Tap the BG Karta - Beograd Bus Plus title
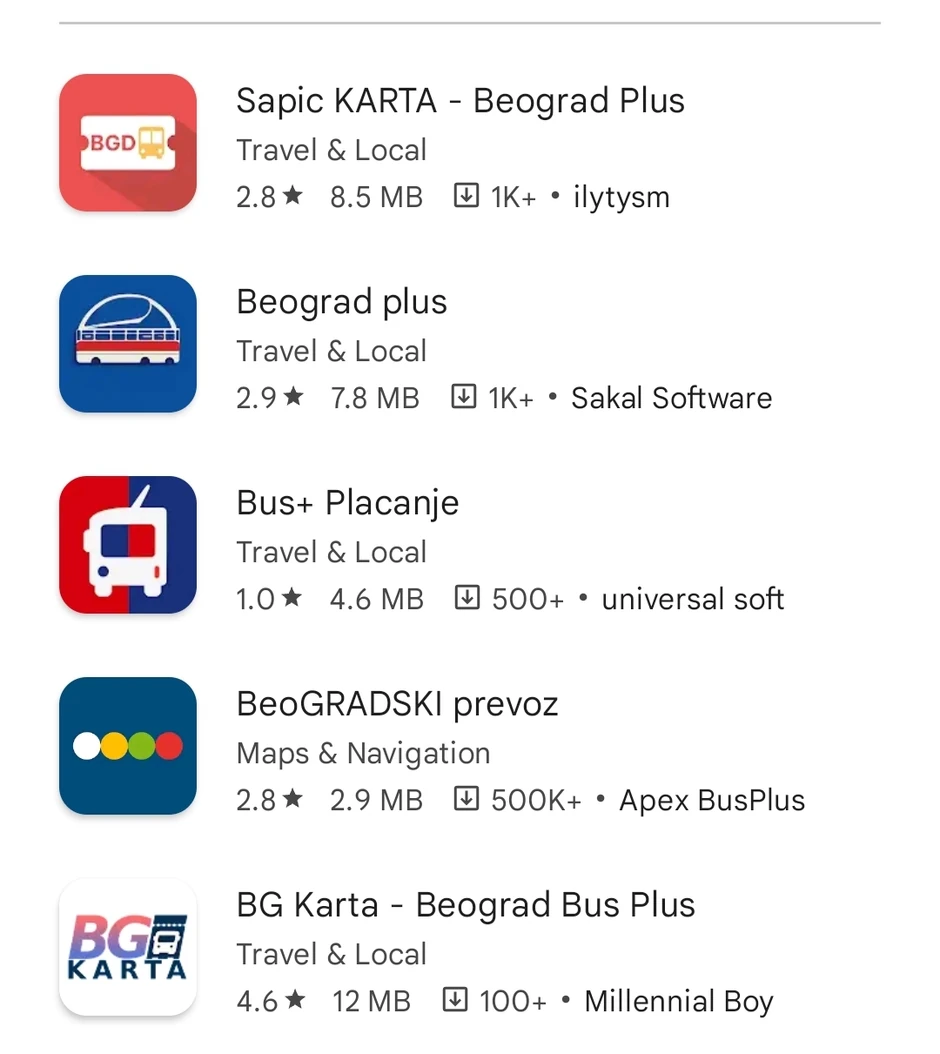This screenshot has height=1054, width=940. click(x=465, y=905)
